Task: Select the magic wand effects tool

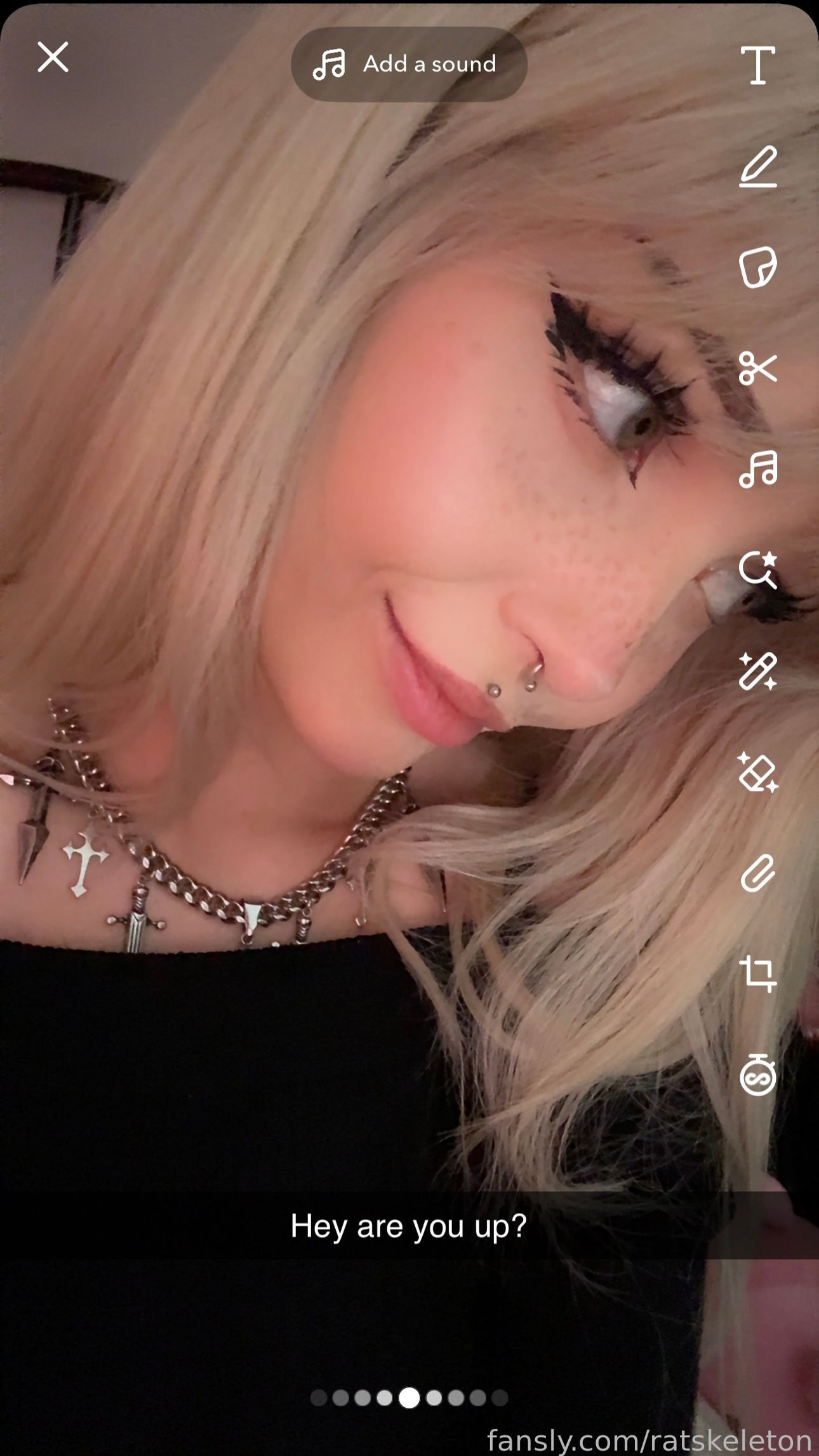Action: (x=758, y=671)
